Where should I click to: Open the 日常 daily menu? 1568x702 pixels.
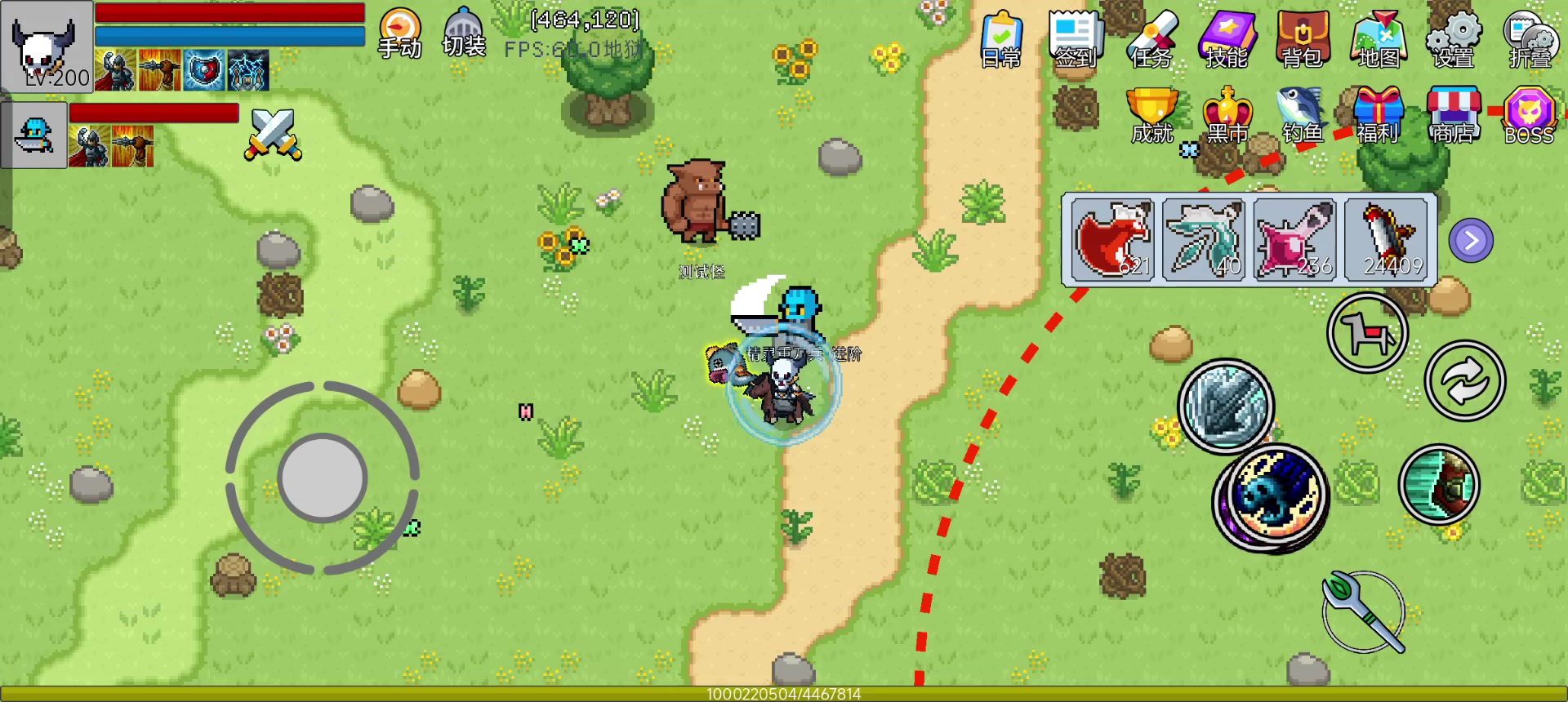(x=1001, y=39)
